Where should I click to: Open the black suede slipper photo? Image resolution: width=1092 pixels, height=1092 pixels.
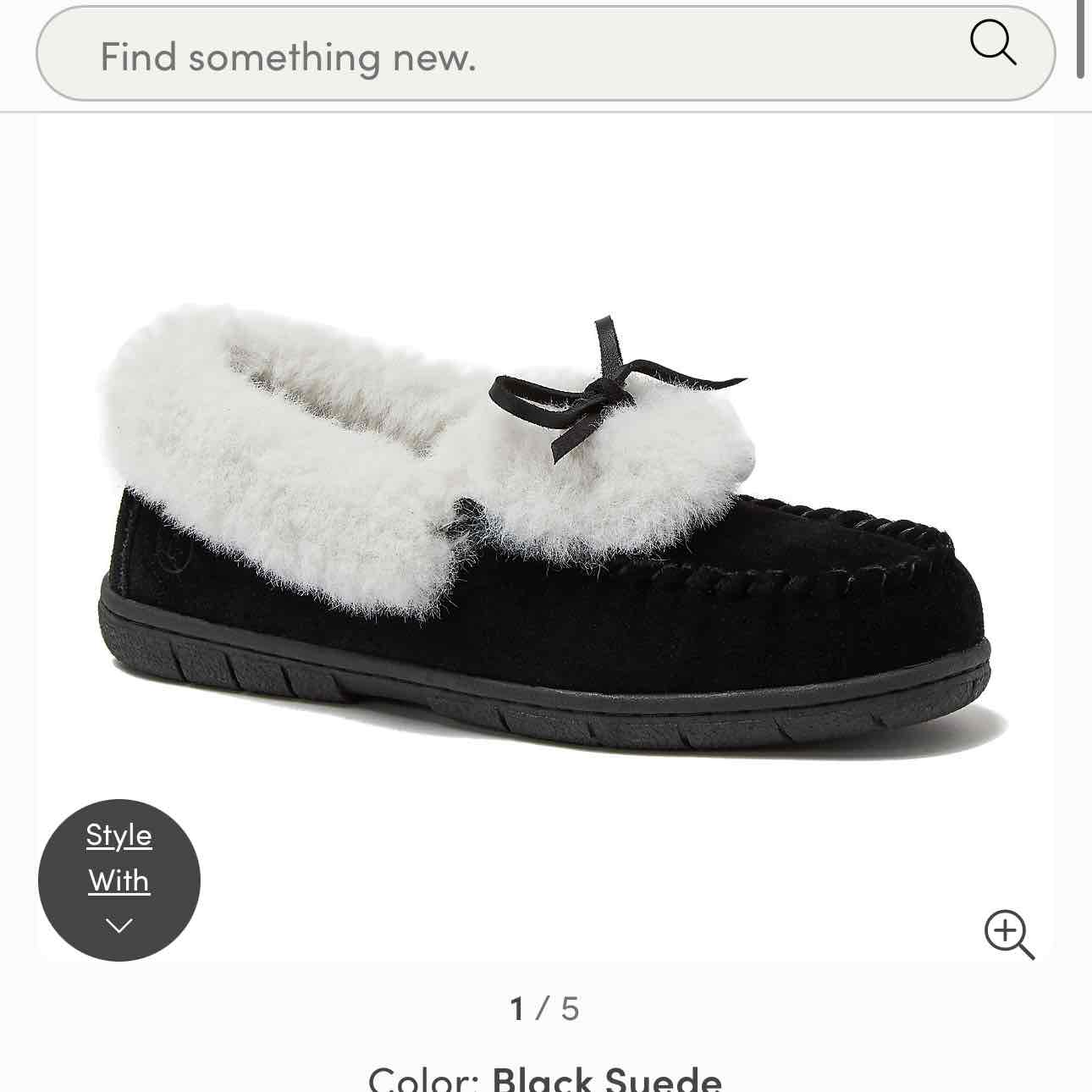click(545, 525)
